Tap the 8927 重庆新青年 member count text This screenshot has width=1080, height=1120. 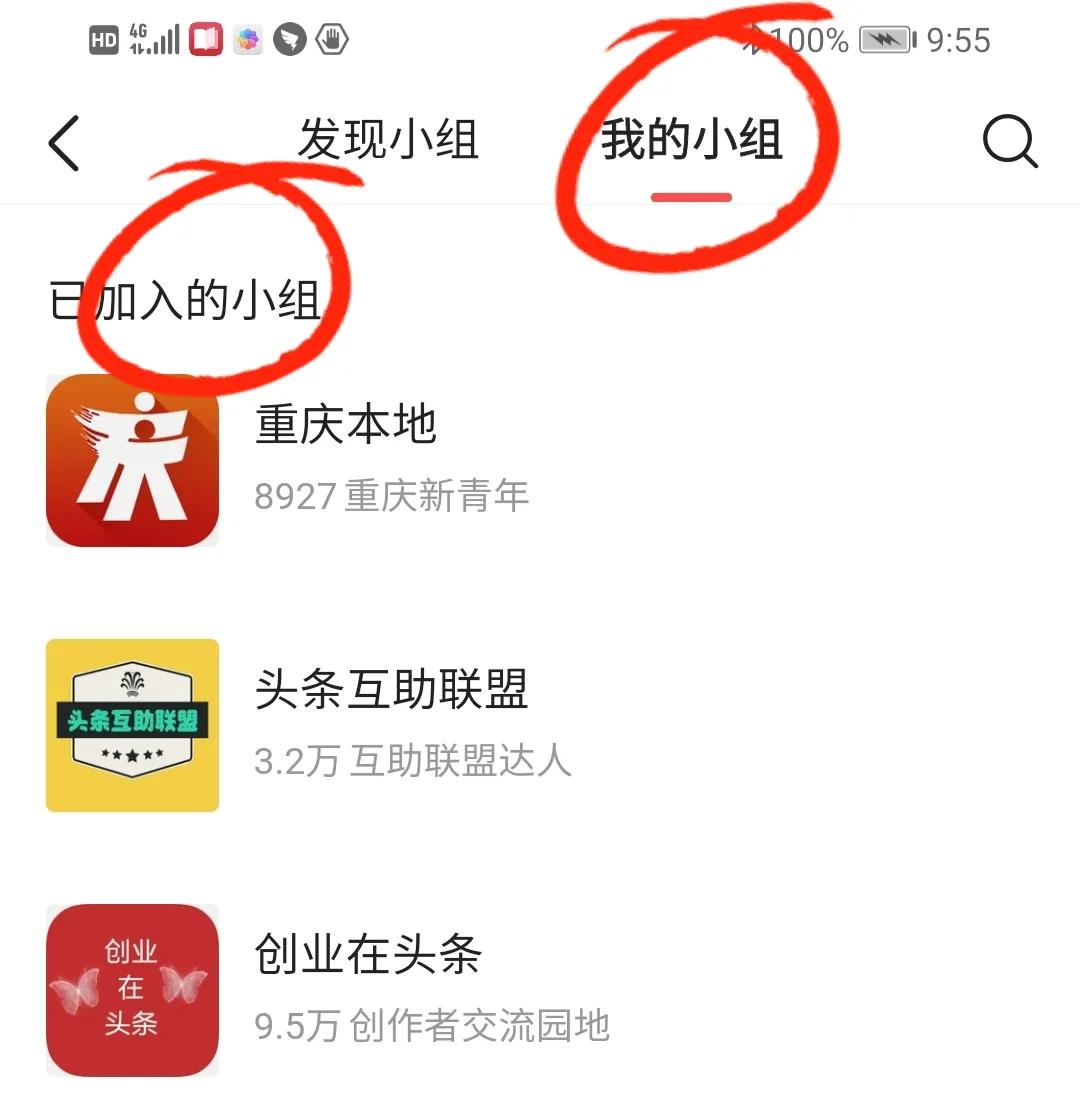click(390, 495)
